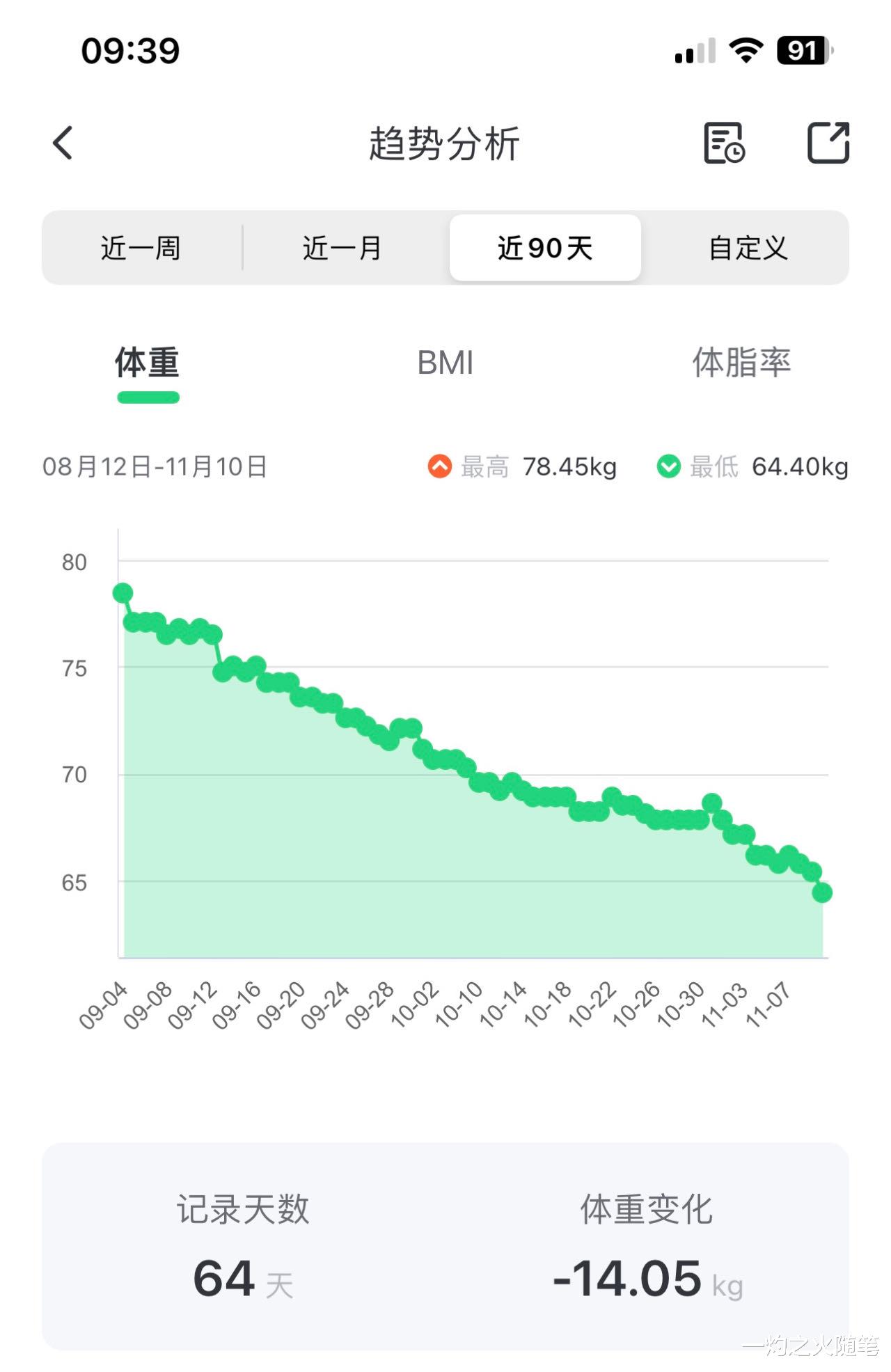Viewport: 891px width, 1372px height.
Task: Select the 近一月 time range
Action: [342, 248]
